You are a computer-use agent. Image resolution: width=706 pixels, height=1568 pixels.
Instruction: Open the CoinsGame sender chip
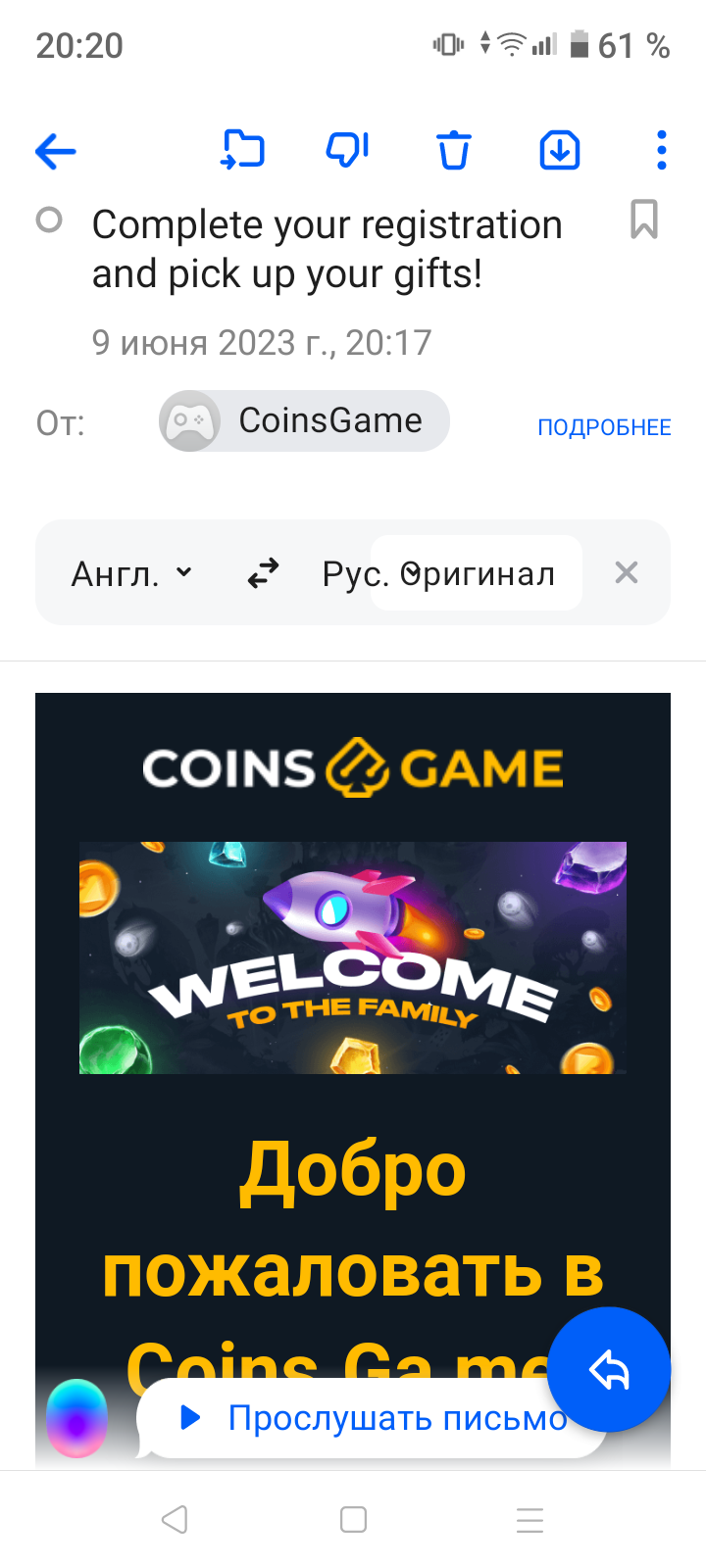click(304, 421)
